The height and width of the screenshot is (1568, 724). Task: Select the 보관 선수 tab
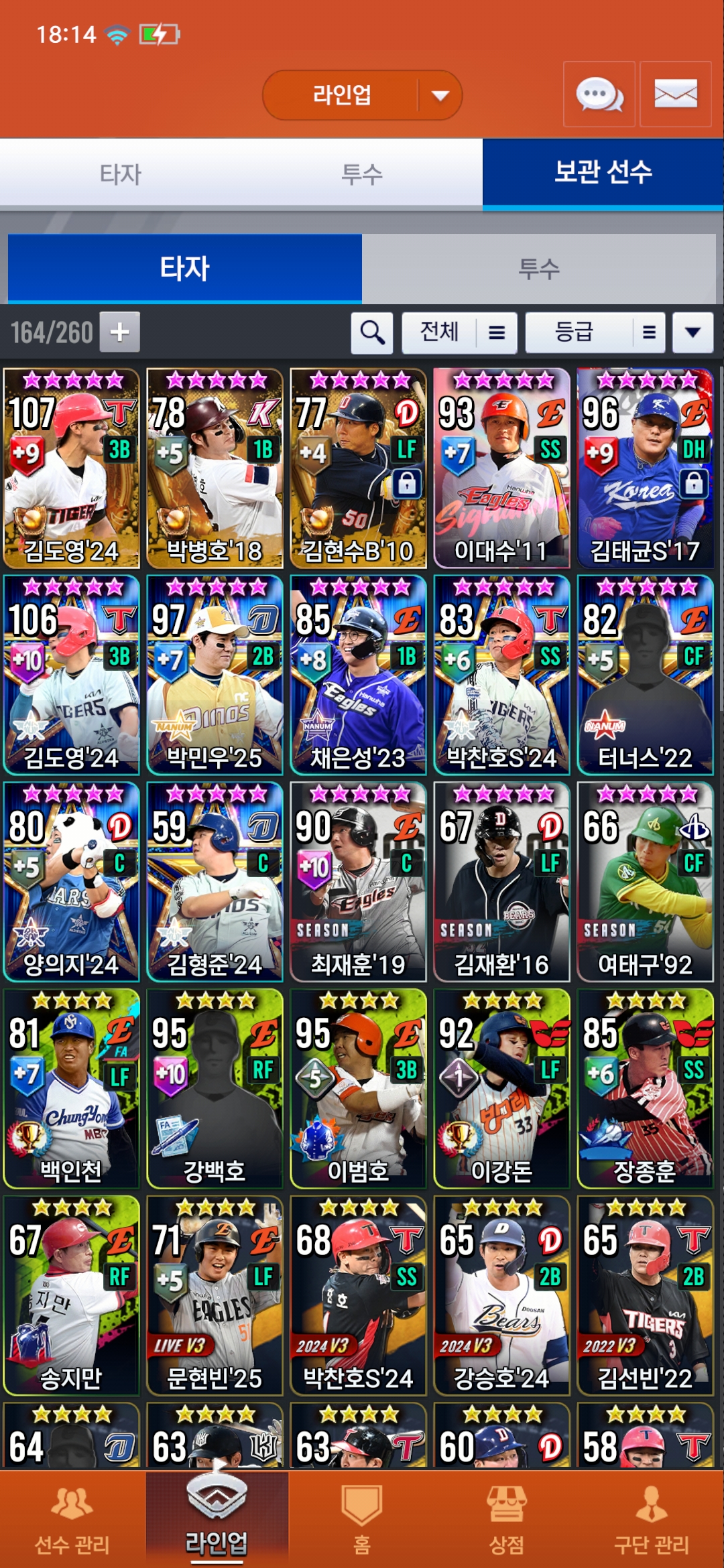pos(603,173)
